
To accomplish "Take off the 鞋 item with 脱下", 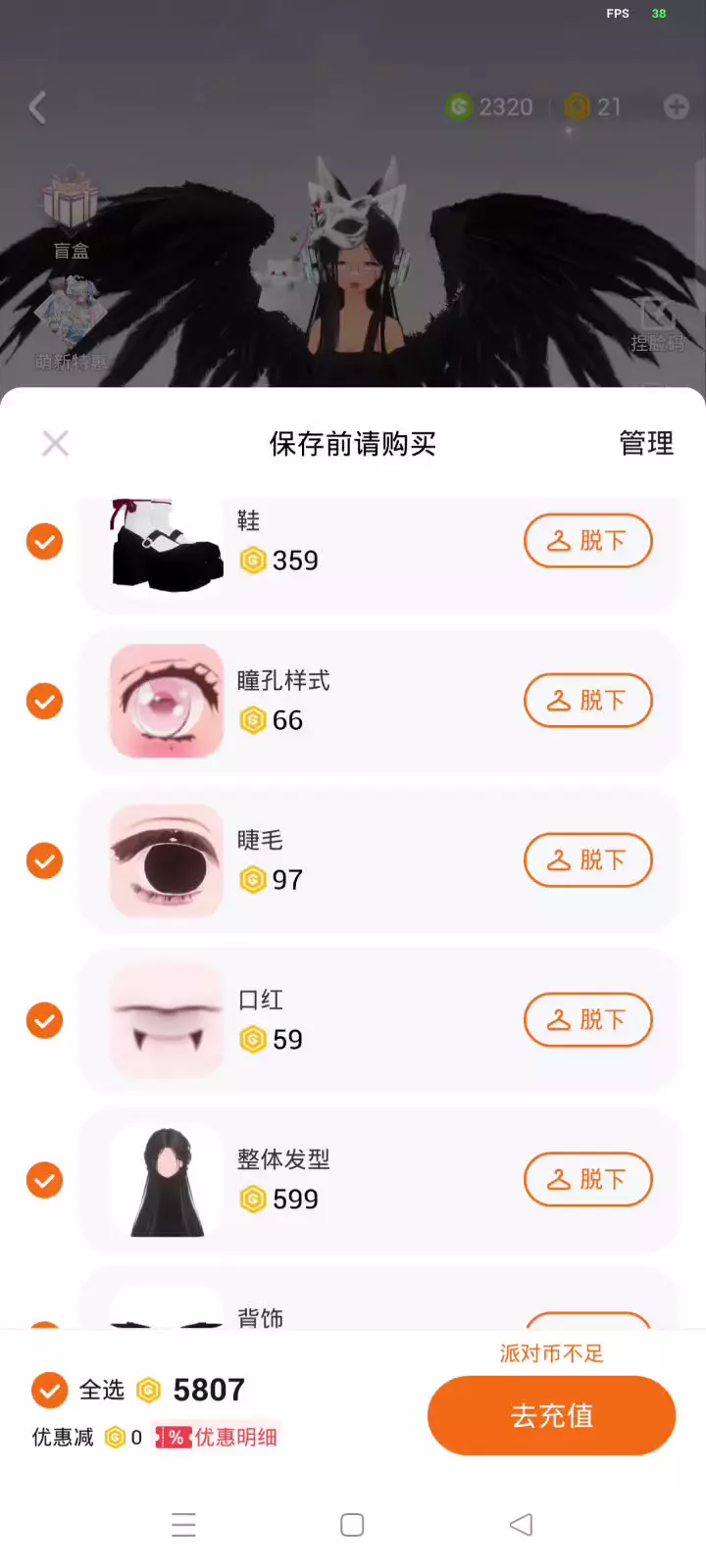I will click(587, 541).
